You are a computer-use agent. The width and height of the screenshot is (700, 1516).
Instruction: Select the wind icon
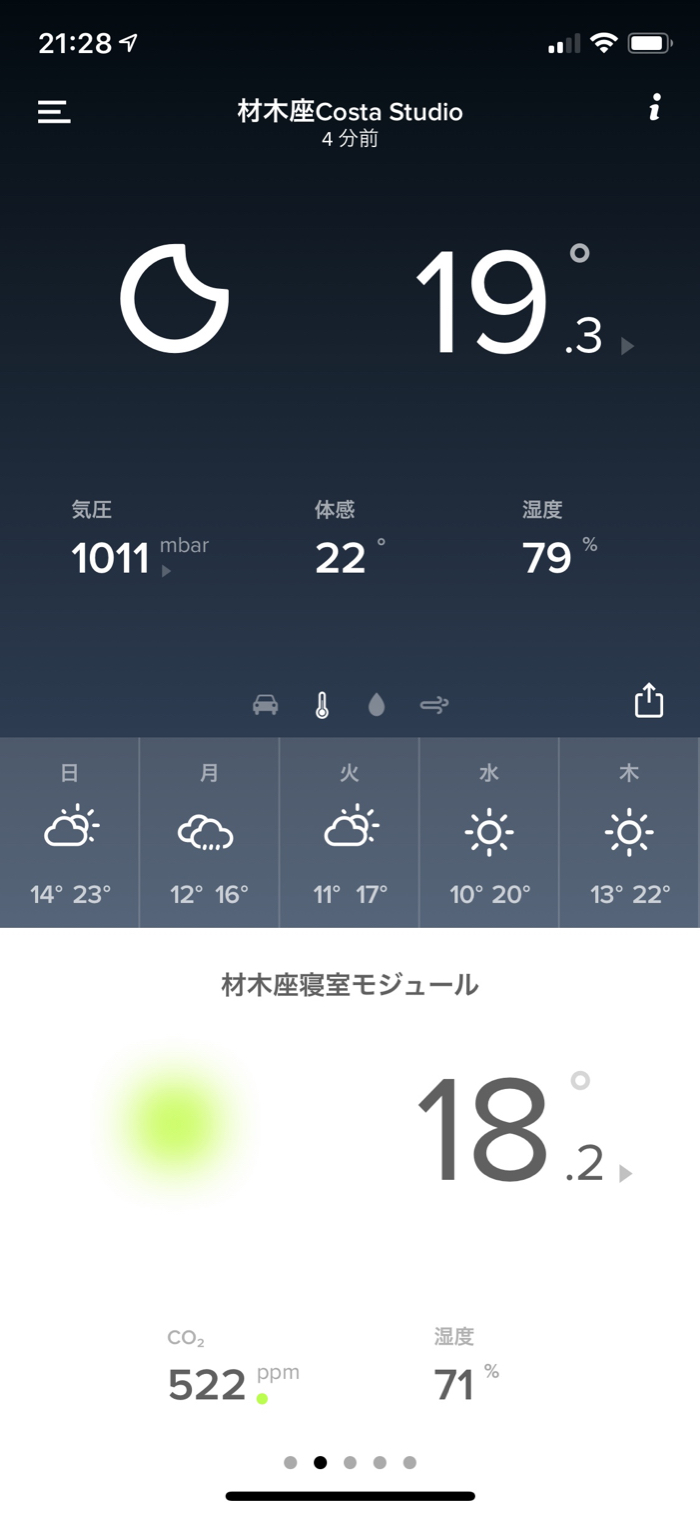434,705
